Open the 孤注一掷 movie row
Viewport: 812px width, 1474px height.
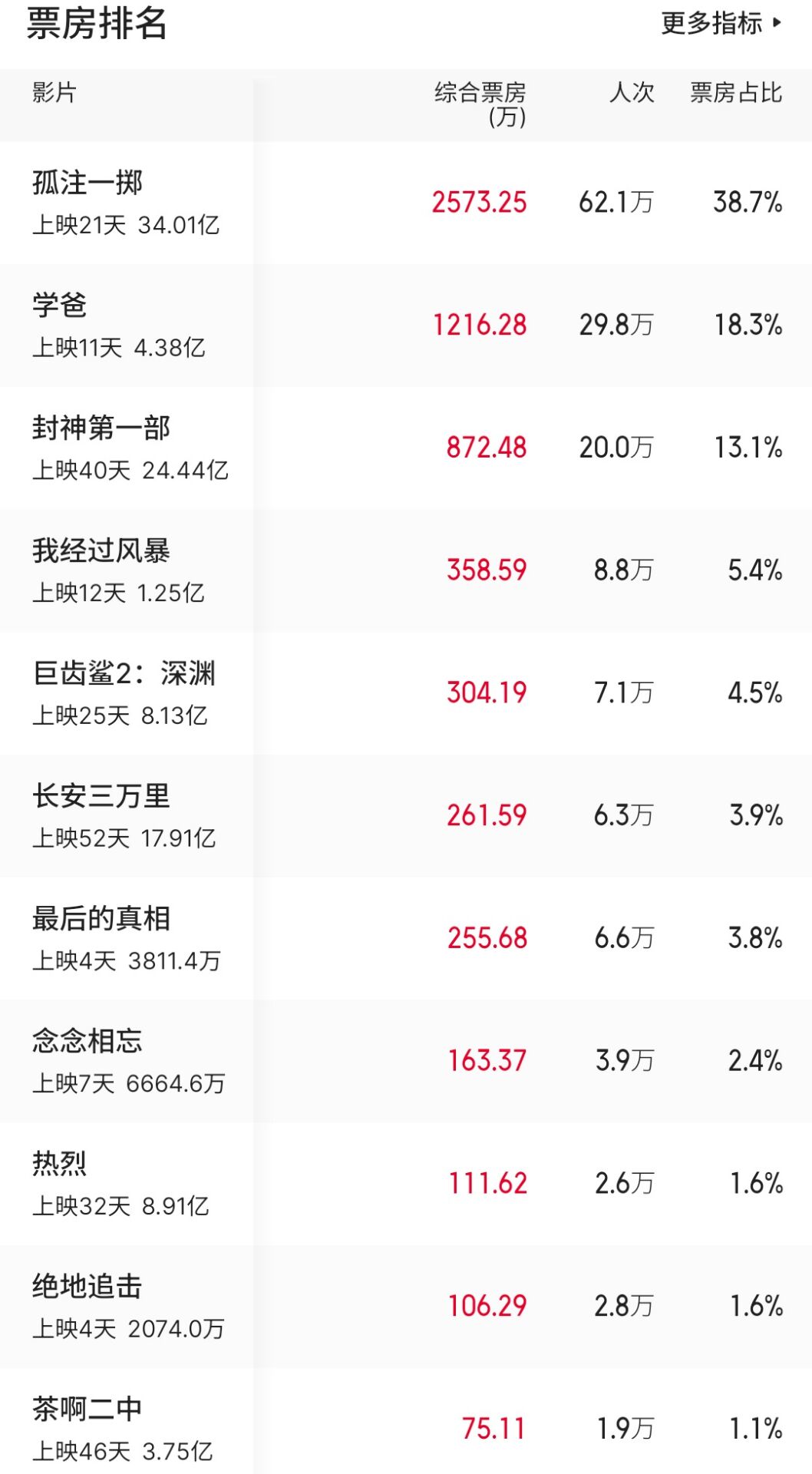406,203
